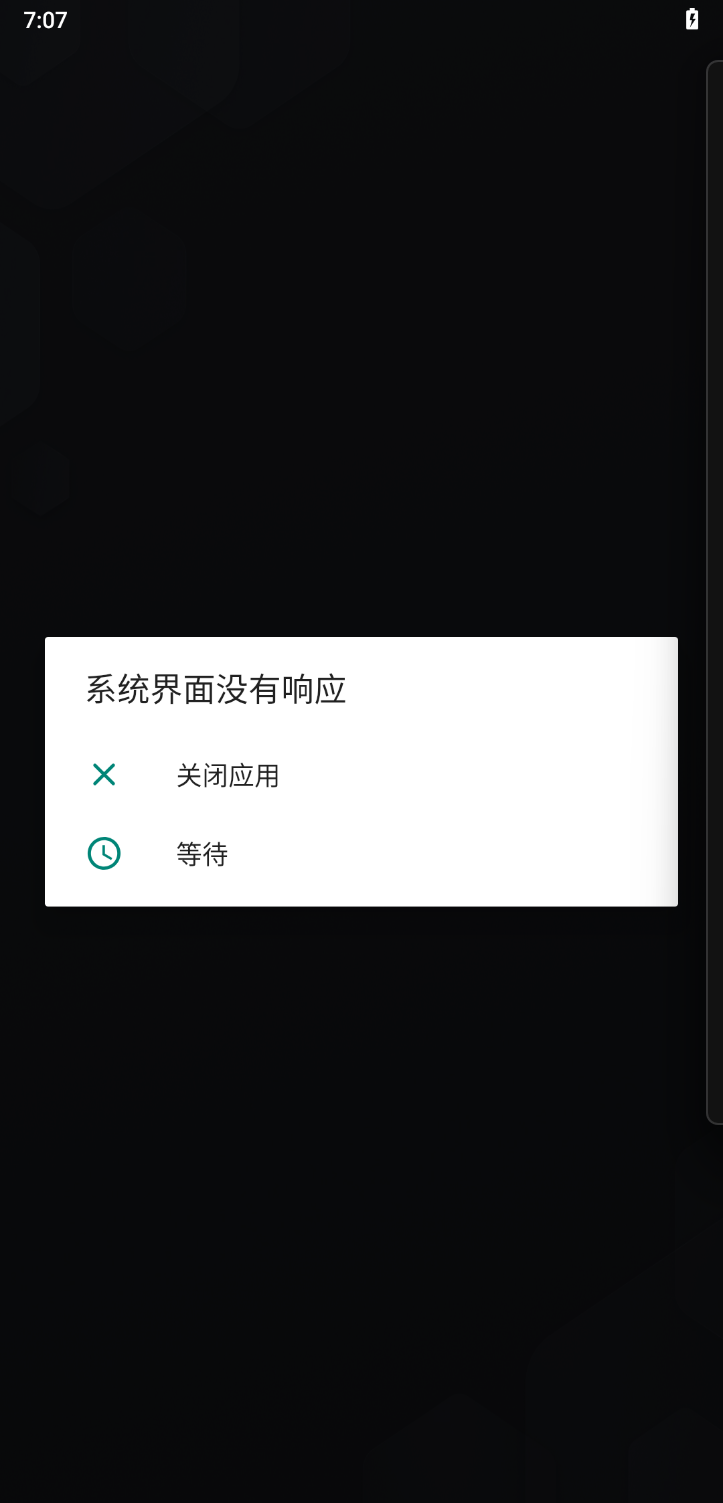This screenshot has width=723, height=1503.
Task: Select 关闭应用 to close the app
Action: (228, 775)
